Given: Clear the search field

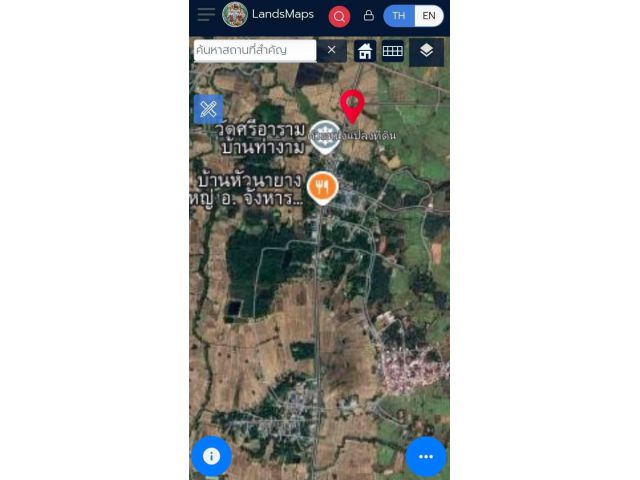Looking at the screenshot, I should [x=332, y=50].
